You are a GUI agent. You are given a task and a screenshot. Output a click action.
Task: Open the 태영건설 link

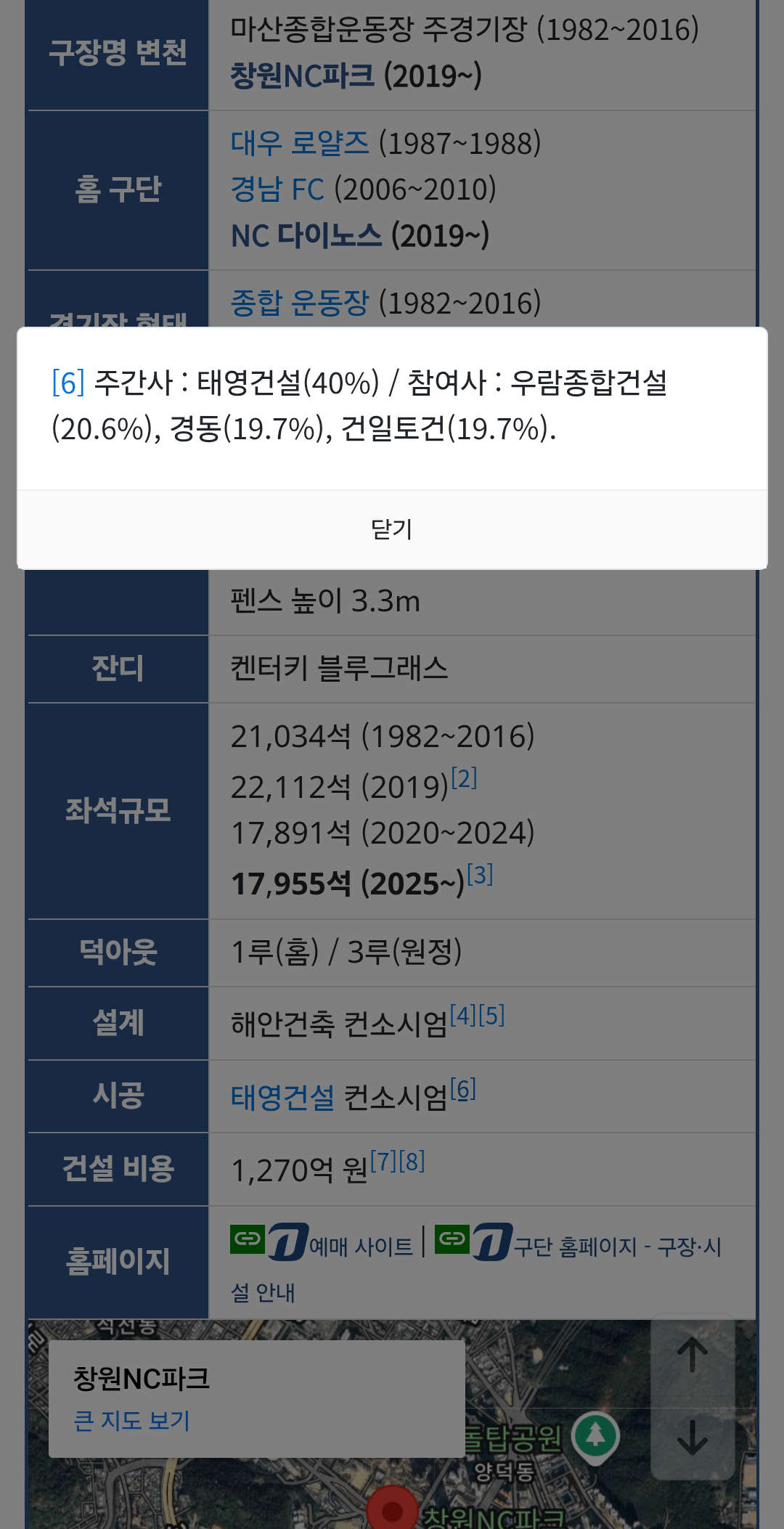282,1097
